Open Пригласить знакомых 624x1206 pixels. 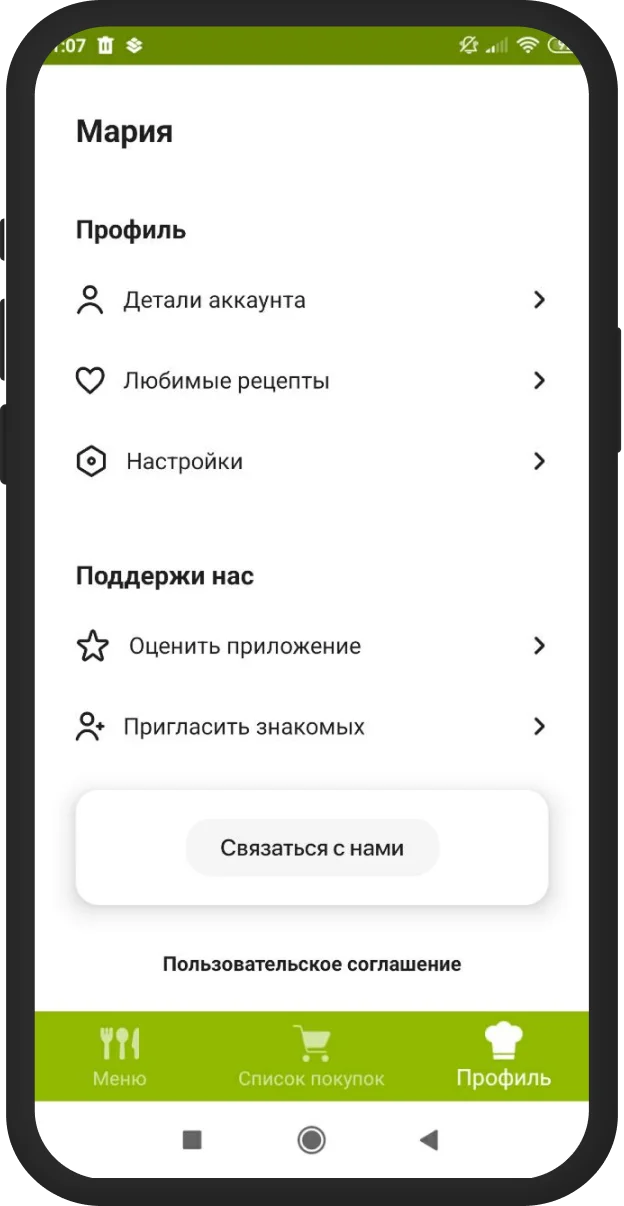point(311,727)
